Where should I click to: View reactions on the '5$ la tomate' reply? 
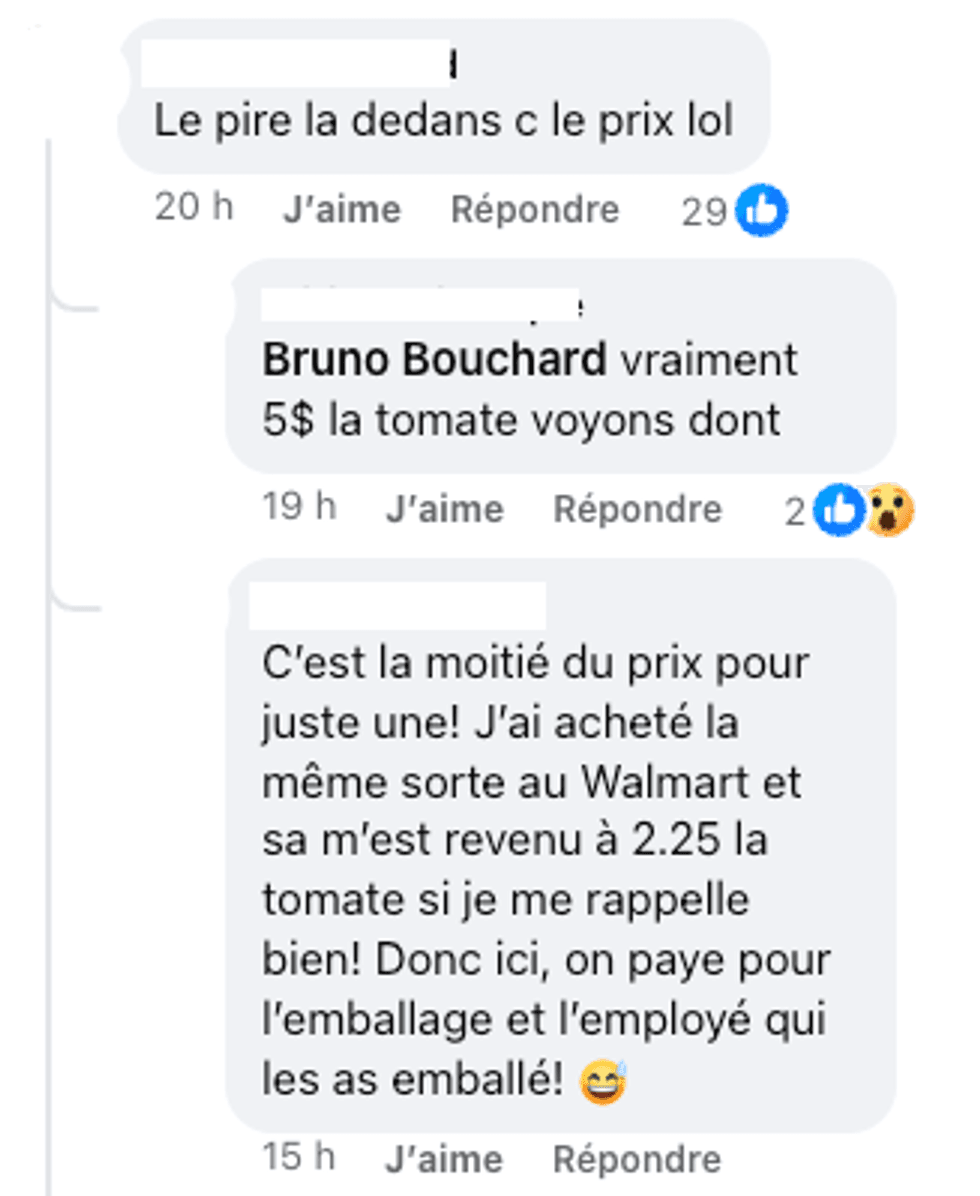coord(862,511)
